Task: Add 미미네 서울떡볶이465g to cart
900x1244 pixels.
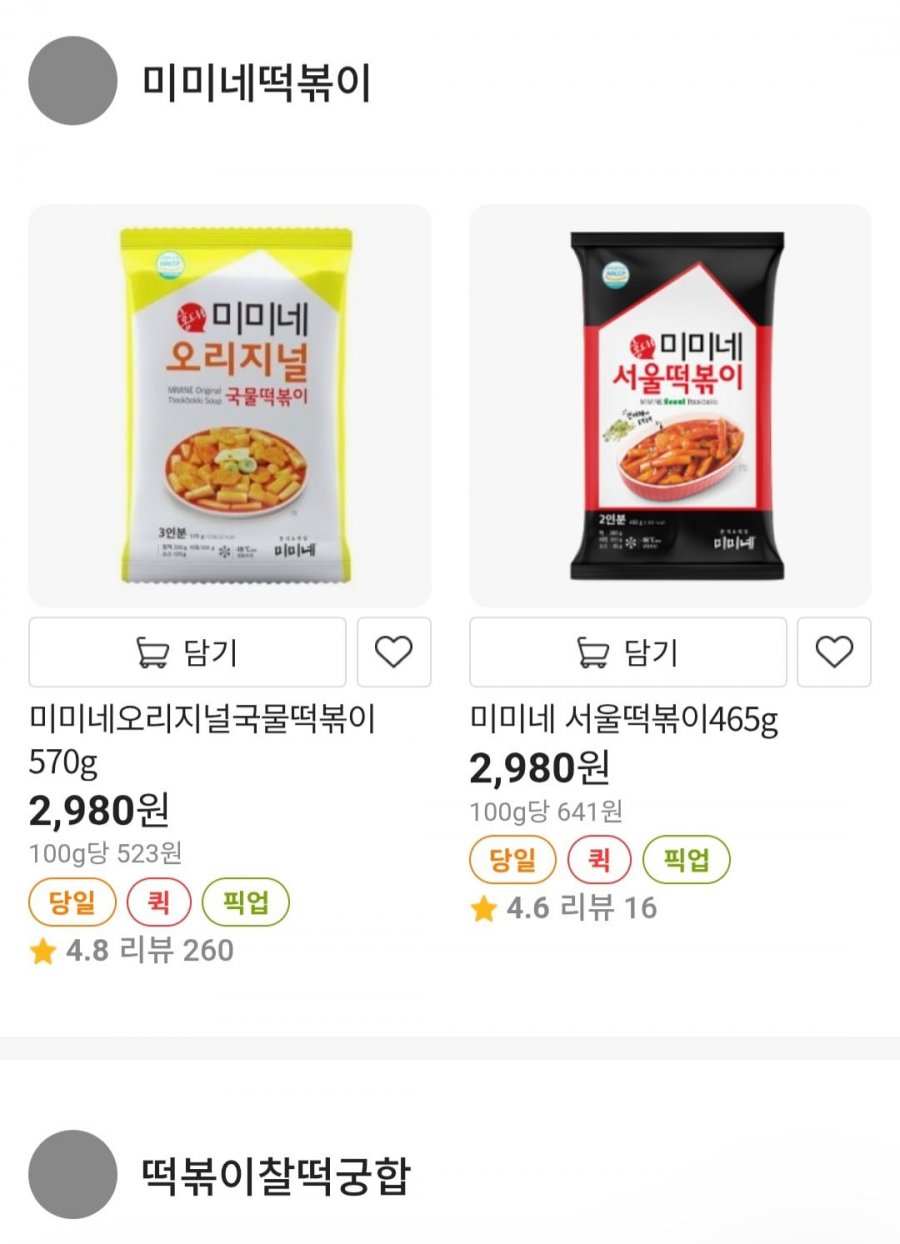Action: pyautogui.click(x=627, y=653)
